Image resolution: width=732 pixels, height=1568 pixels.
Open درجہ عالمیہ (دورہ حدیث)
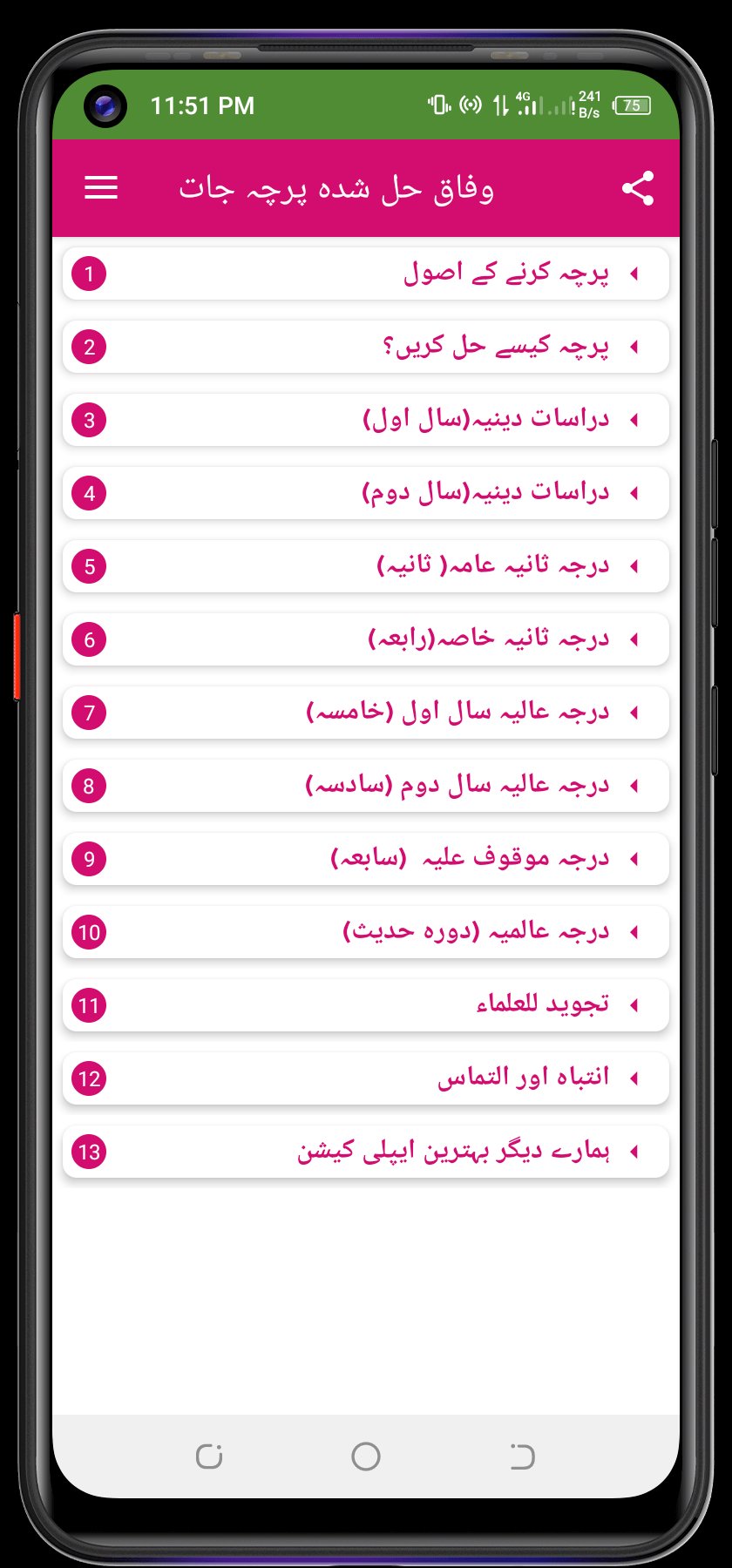[x=366, y=932]
